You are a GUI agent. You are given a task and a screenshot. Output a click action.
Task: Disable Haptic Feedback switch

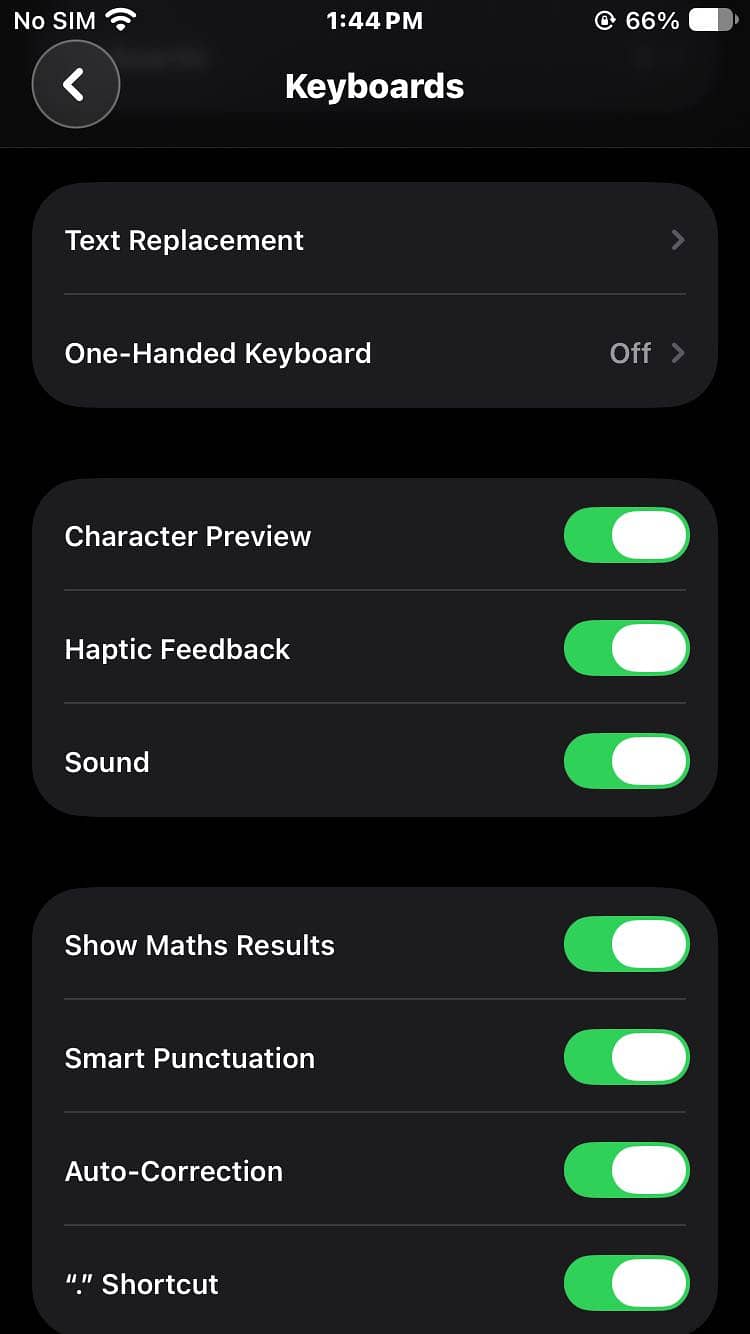click(x=627, y=649)
